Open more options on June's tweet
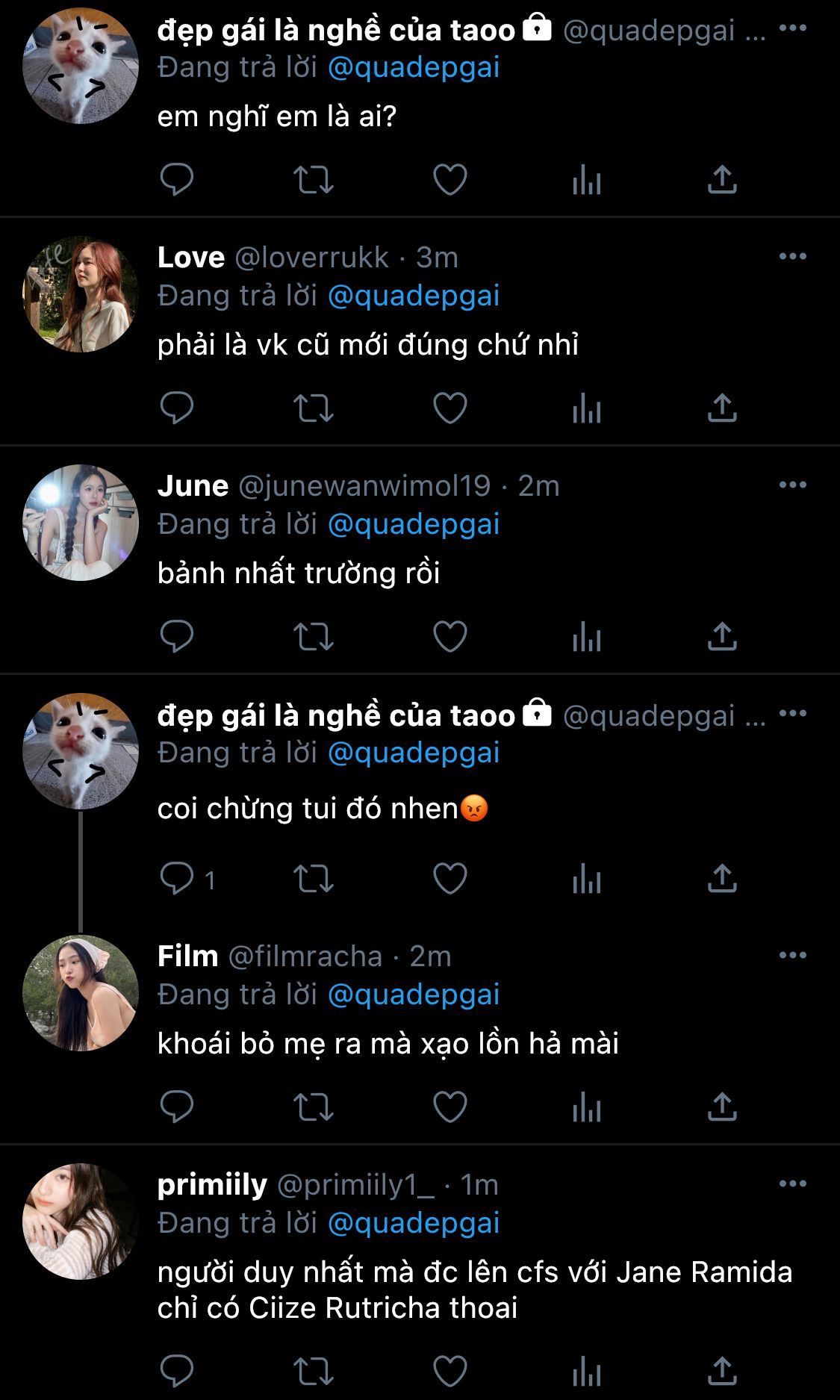The image size is (840, 1400). pos(792,485)
